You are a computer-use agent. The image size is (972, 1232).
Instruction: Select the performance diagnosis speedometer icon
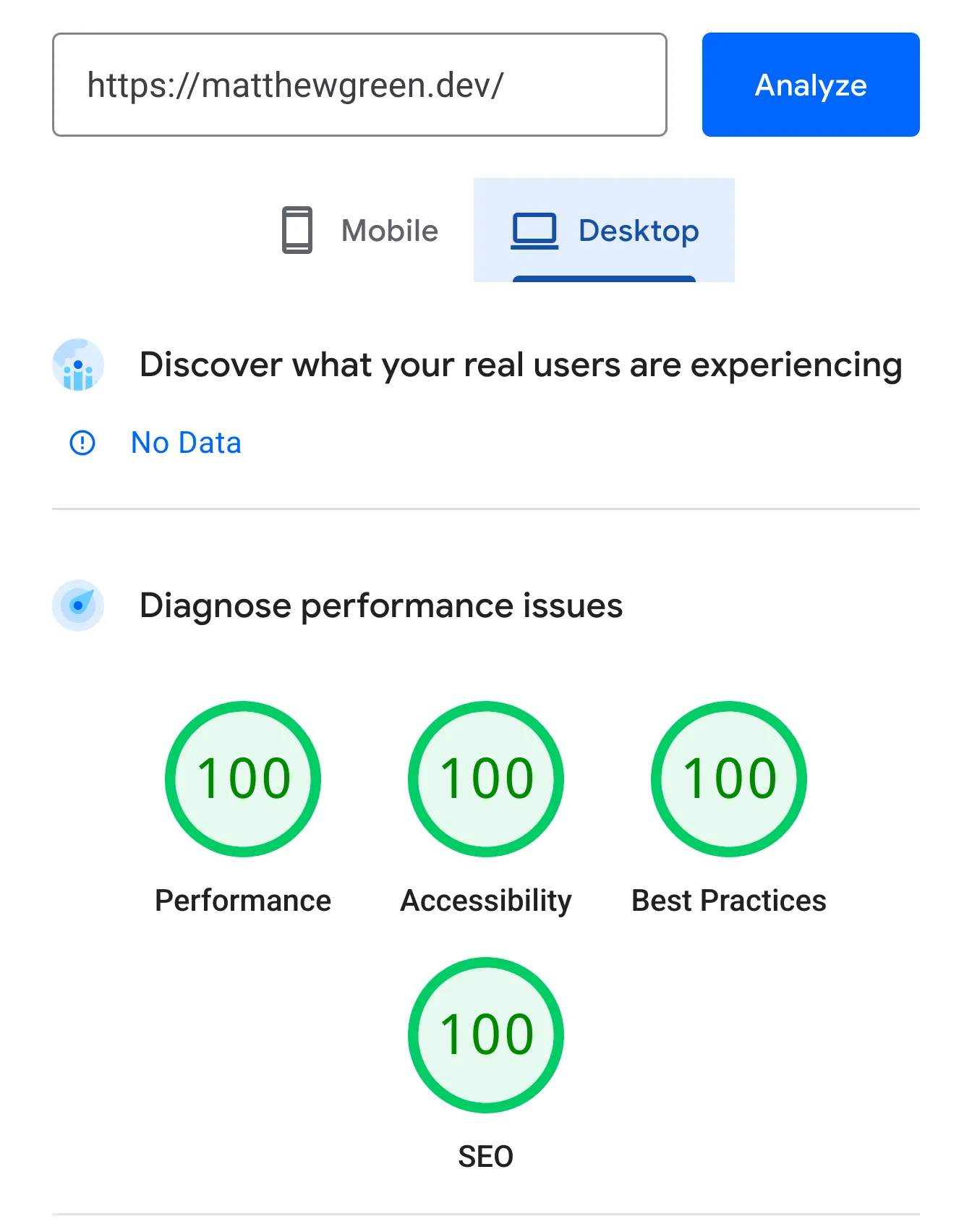[x=78, y=606]
